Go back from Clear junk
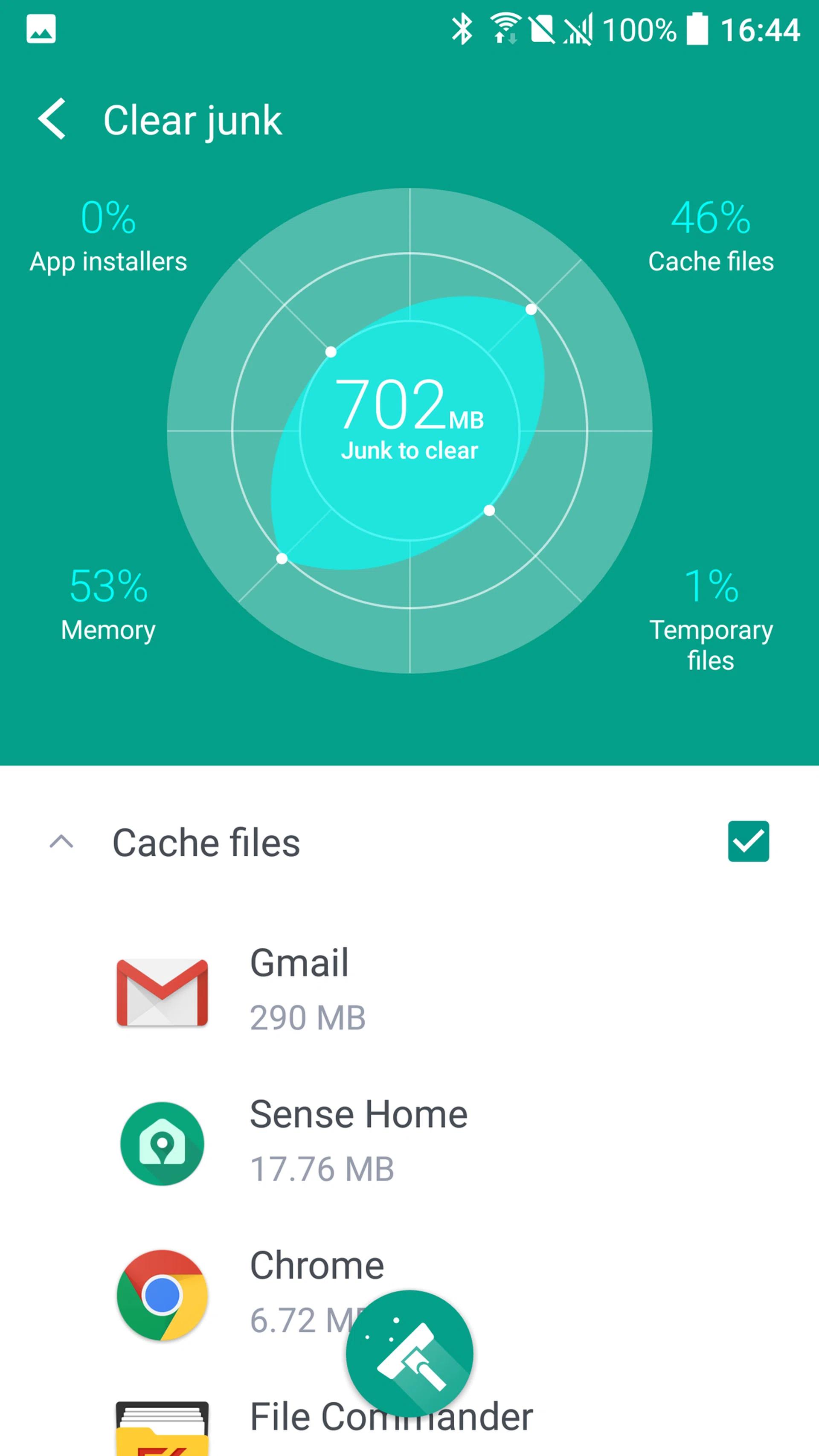Image resolution: width=819 pixels, height=1456 pixels. click(52, 119)
